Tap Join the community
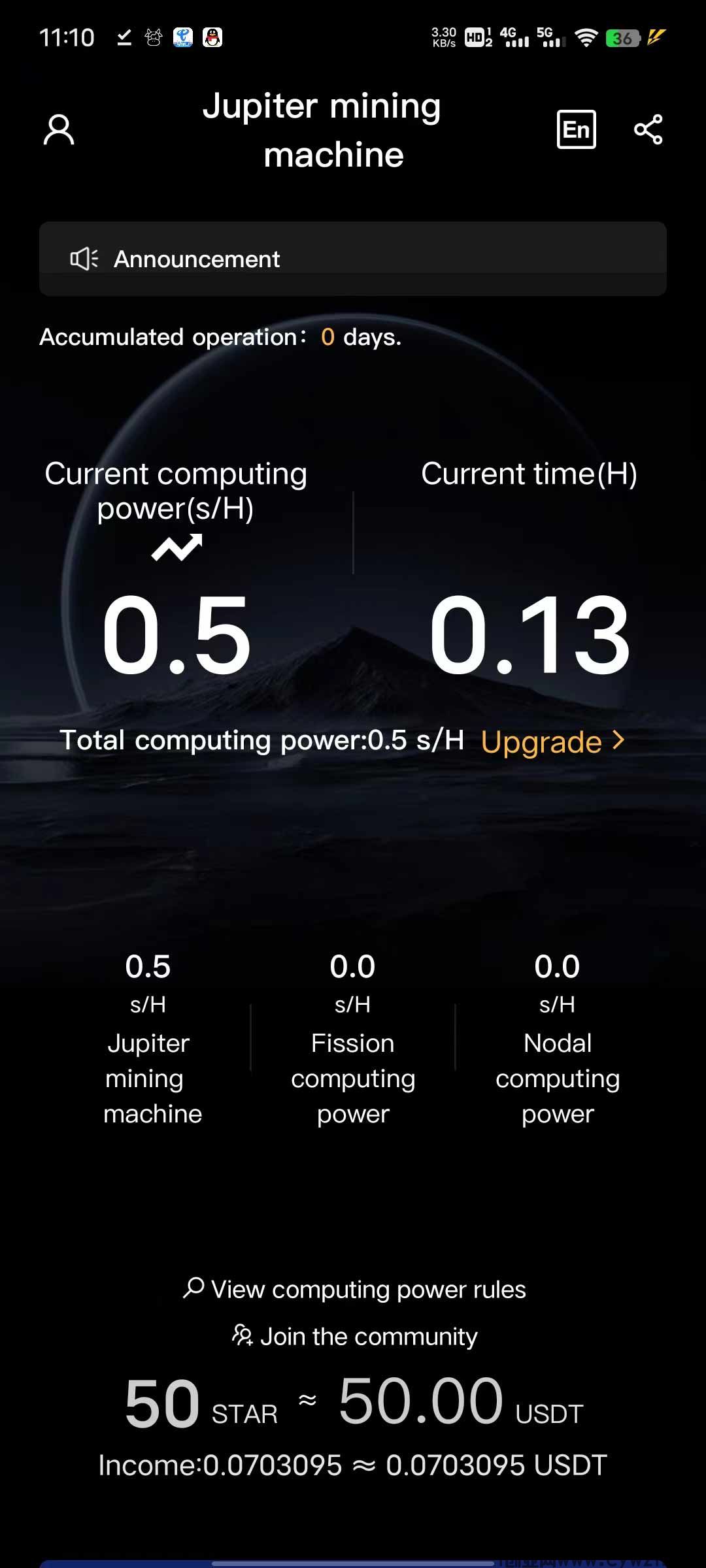The height and width of the screenshot is (1568, 706). coord(355,1336)
